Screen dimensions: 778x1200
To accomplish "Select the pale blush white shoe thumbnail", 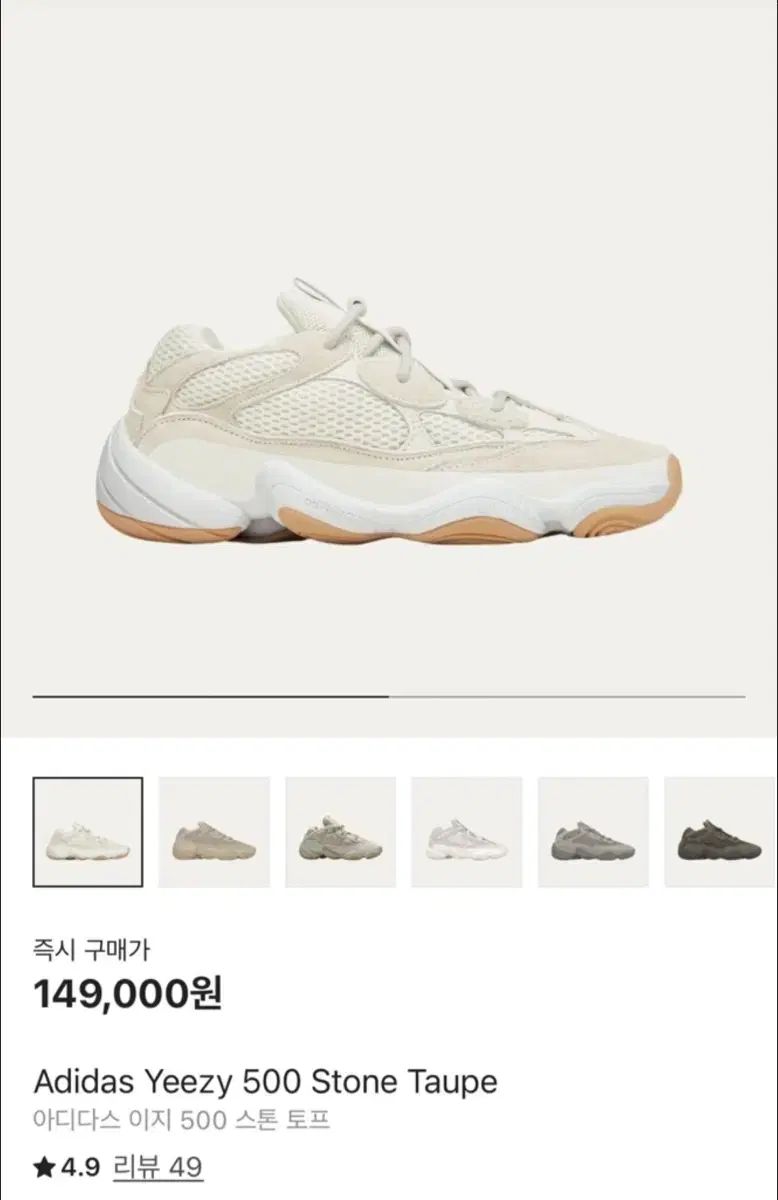I will click(x=466, y=832).
